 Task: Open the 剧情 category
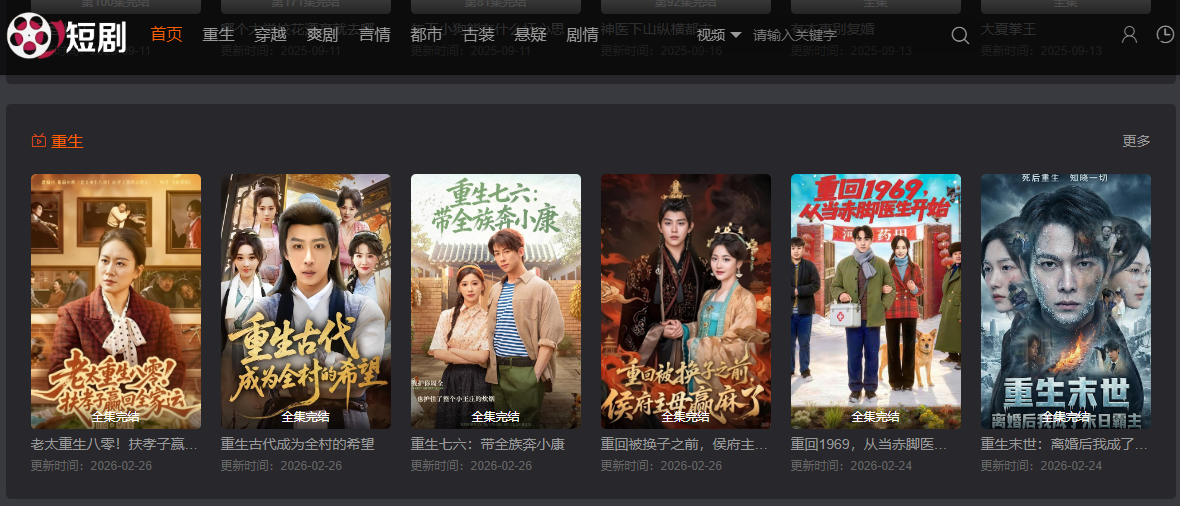click(x=582, y=35)
